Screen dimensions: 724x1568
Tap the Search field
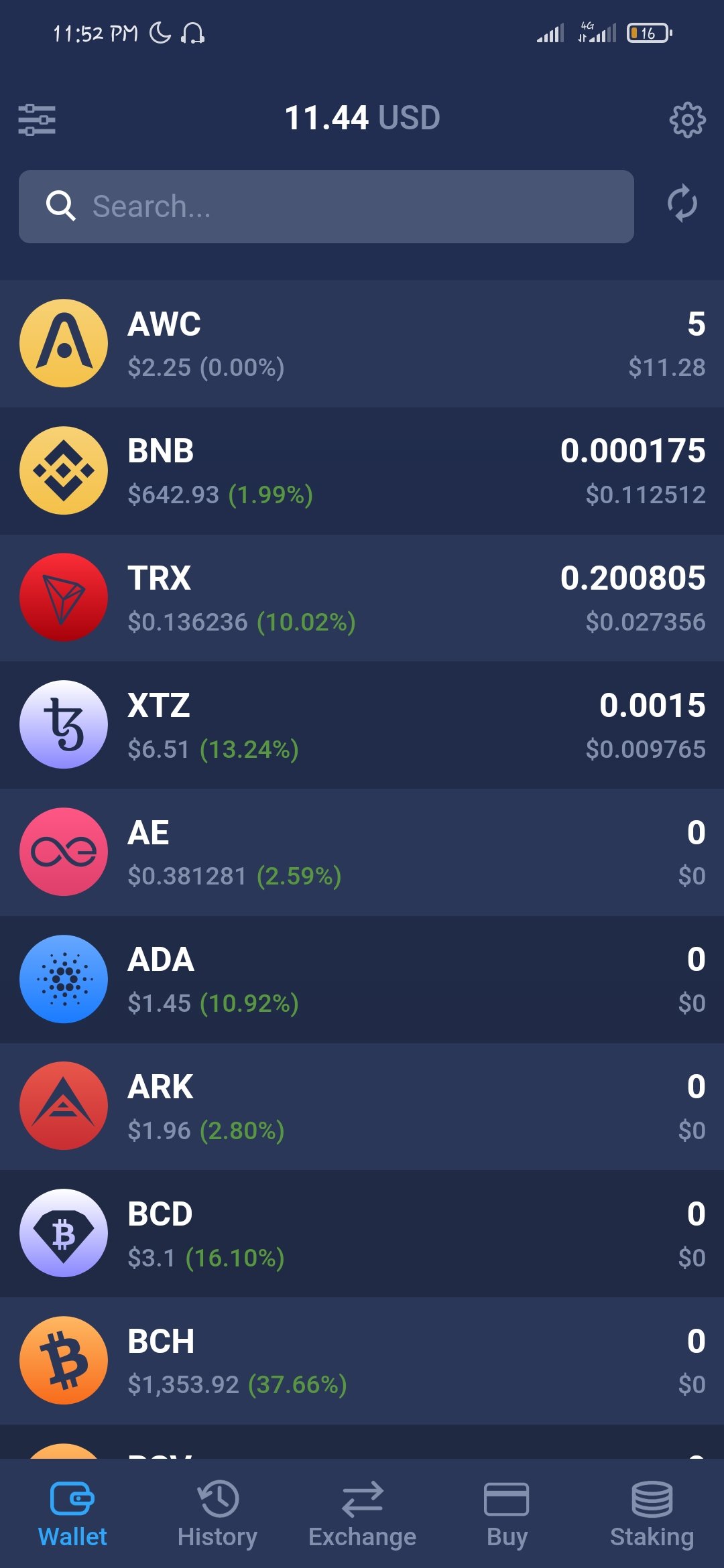(x=326, y=206)
